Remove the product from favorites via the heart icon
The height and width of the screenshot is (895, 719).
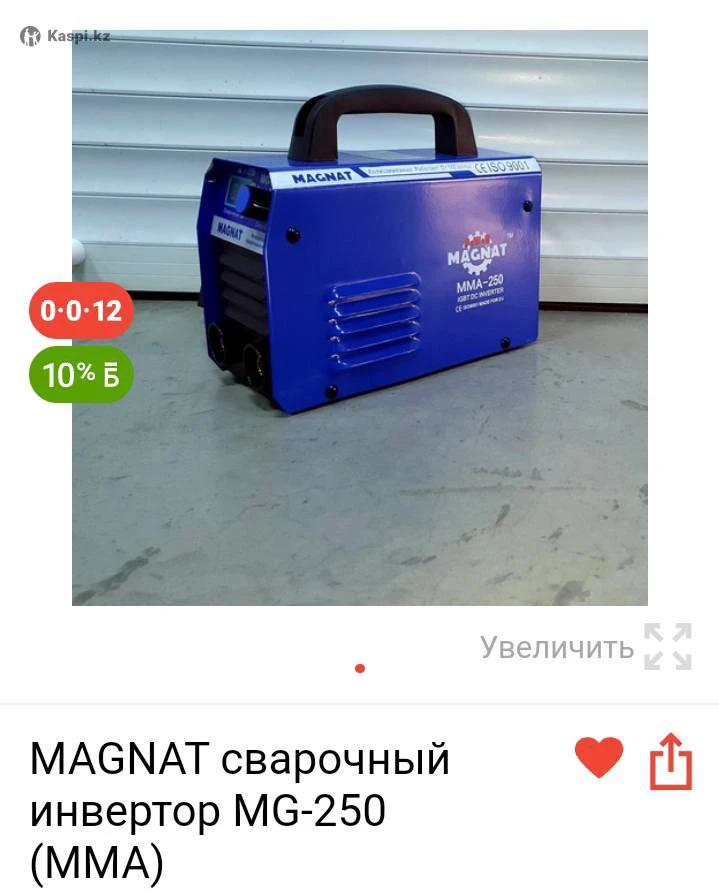click(x=599, y=758)
